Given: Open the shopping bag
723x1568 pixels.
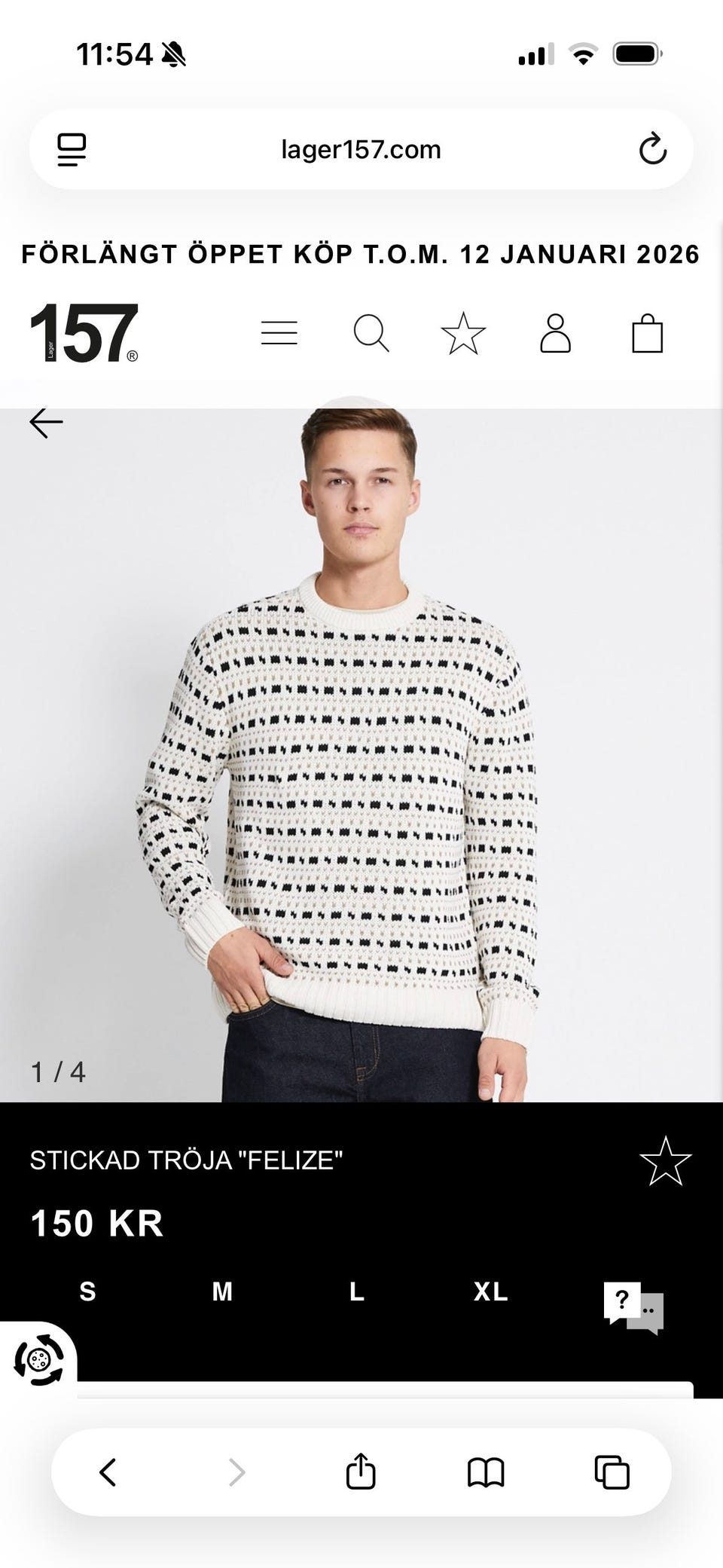Looking at the screenshot, I should (x=647, y=333).
